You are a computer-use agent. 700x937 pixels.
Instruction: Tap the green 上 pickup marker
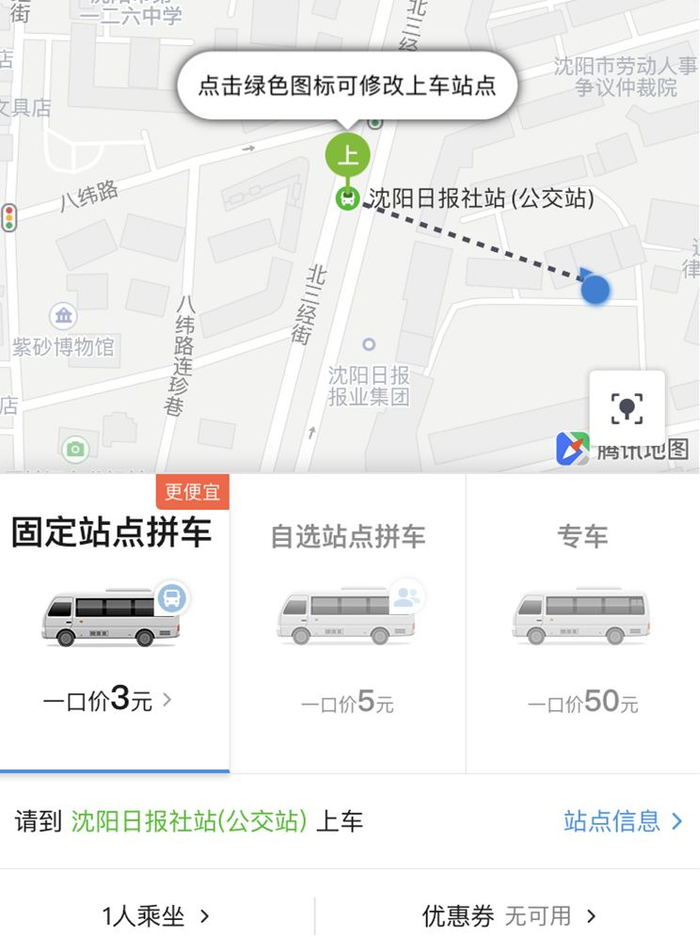pos(347,156)
